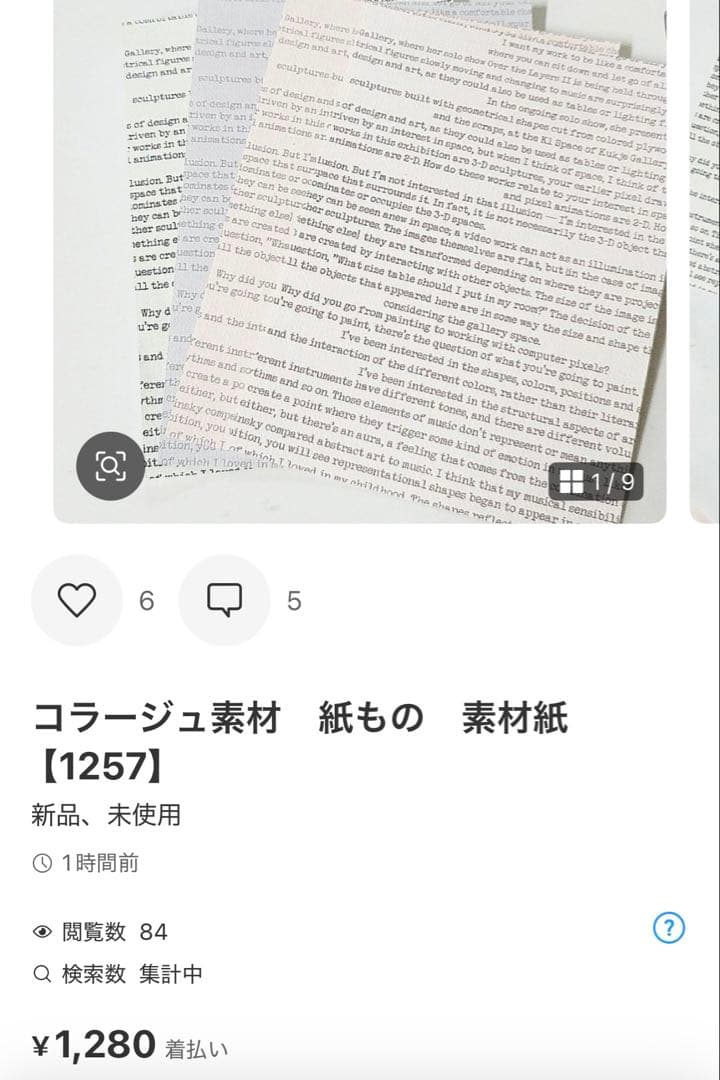Open the help question mark for view counts
Screen dimensions: 720x1080
point(668,929)
